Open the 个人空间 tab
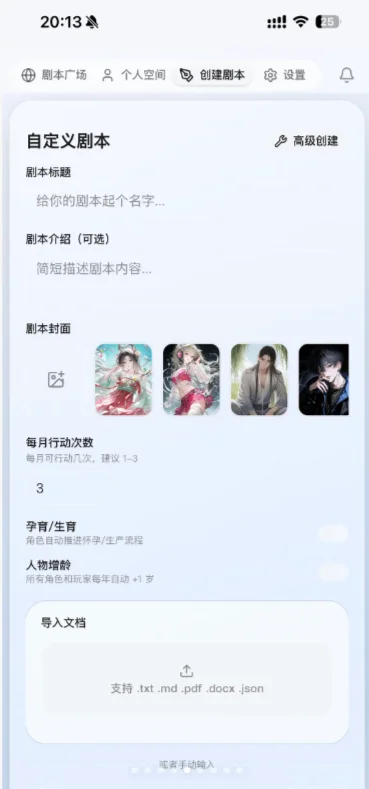The image size is (369, 789). click(133, 75)
